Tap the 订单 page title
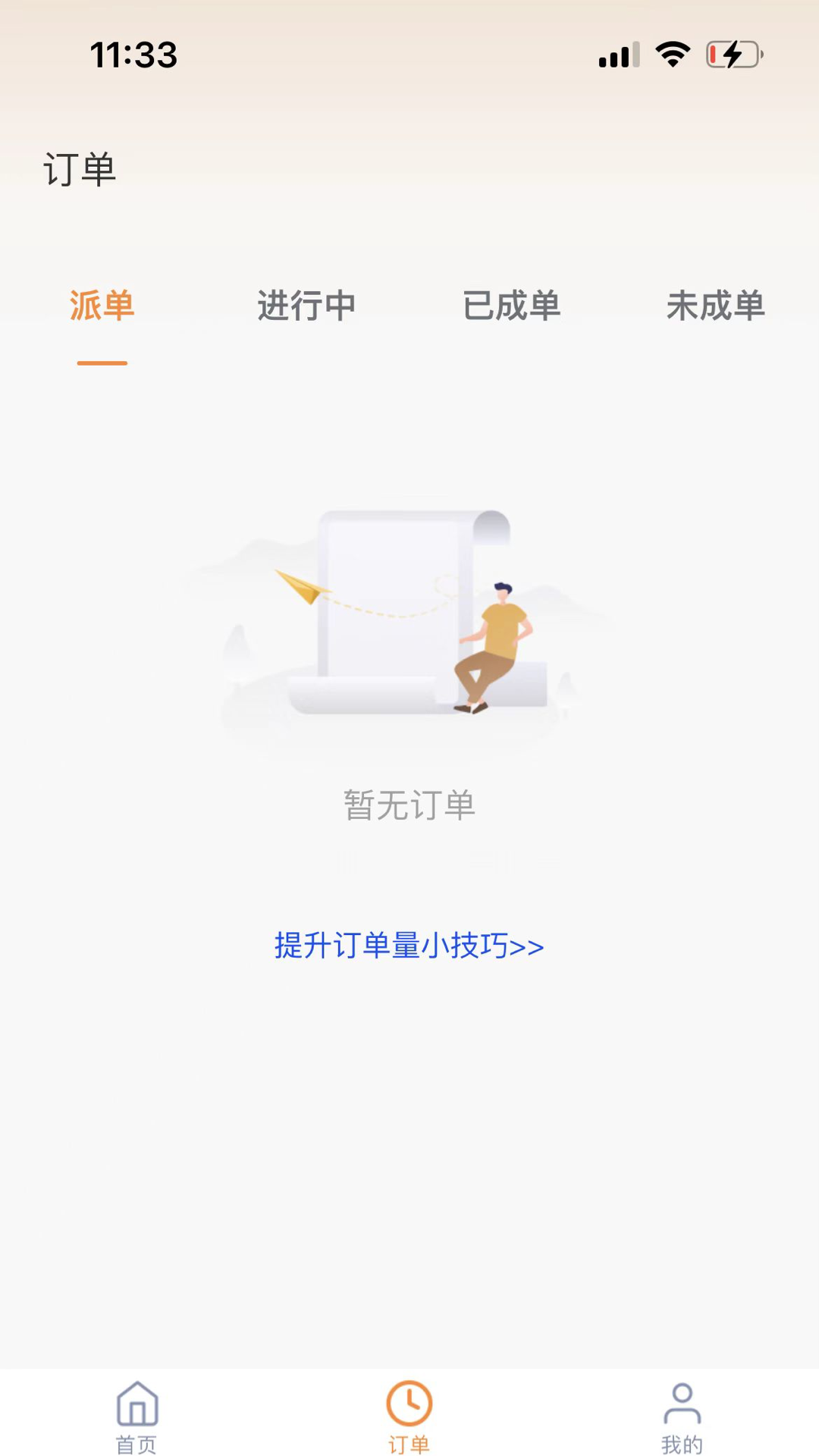 pos(80,167)
